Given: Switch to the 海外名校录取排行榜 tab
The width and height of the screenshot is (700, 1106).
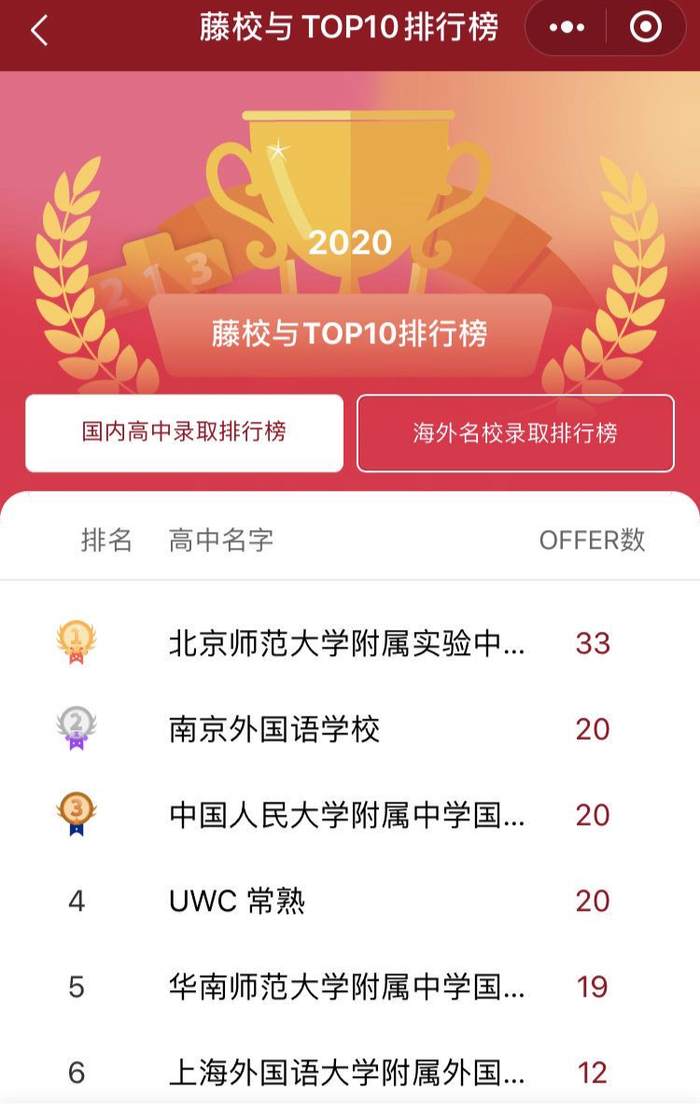Looking at the screenshot, I should [x=515, y=433].
